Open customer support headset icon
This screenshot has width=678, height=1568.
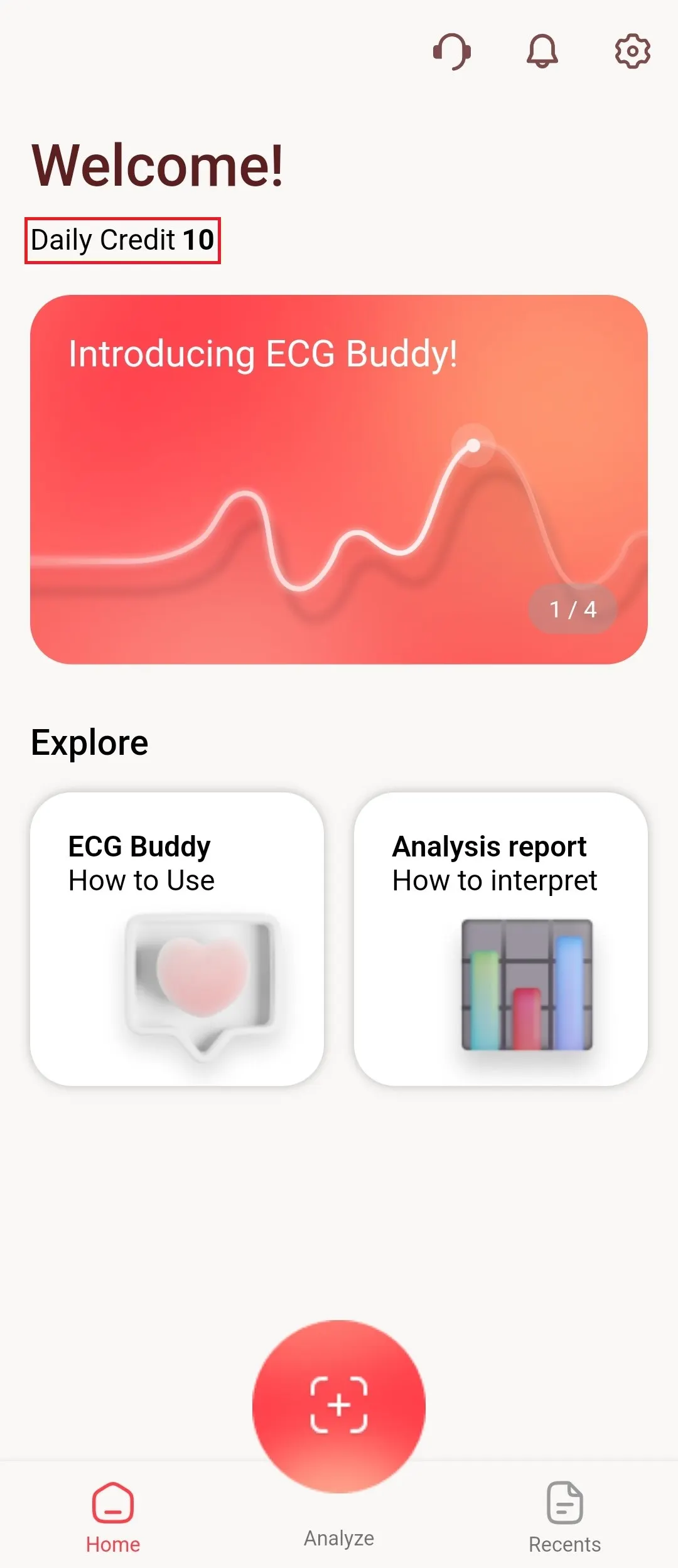(452, 51)
